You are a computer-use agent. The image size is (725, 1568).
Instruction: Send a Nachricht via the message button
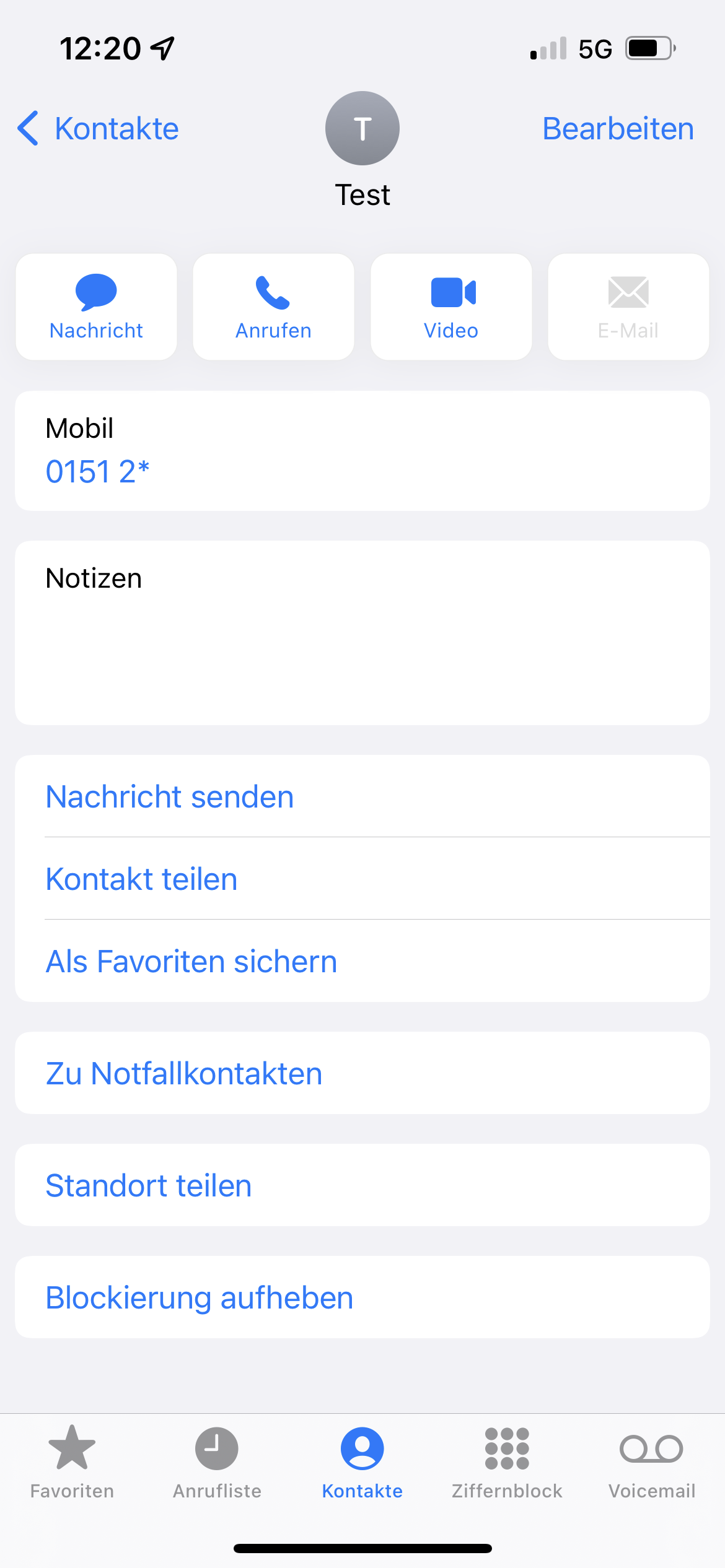pyautogui.click(x=96, y=307)
